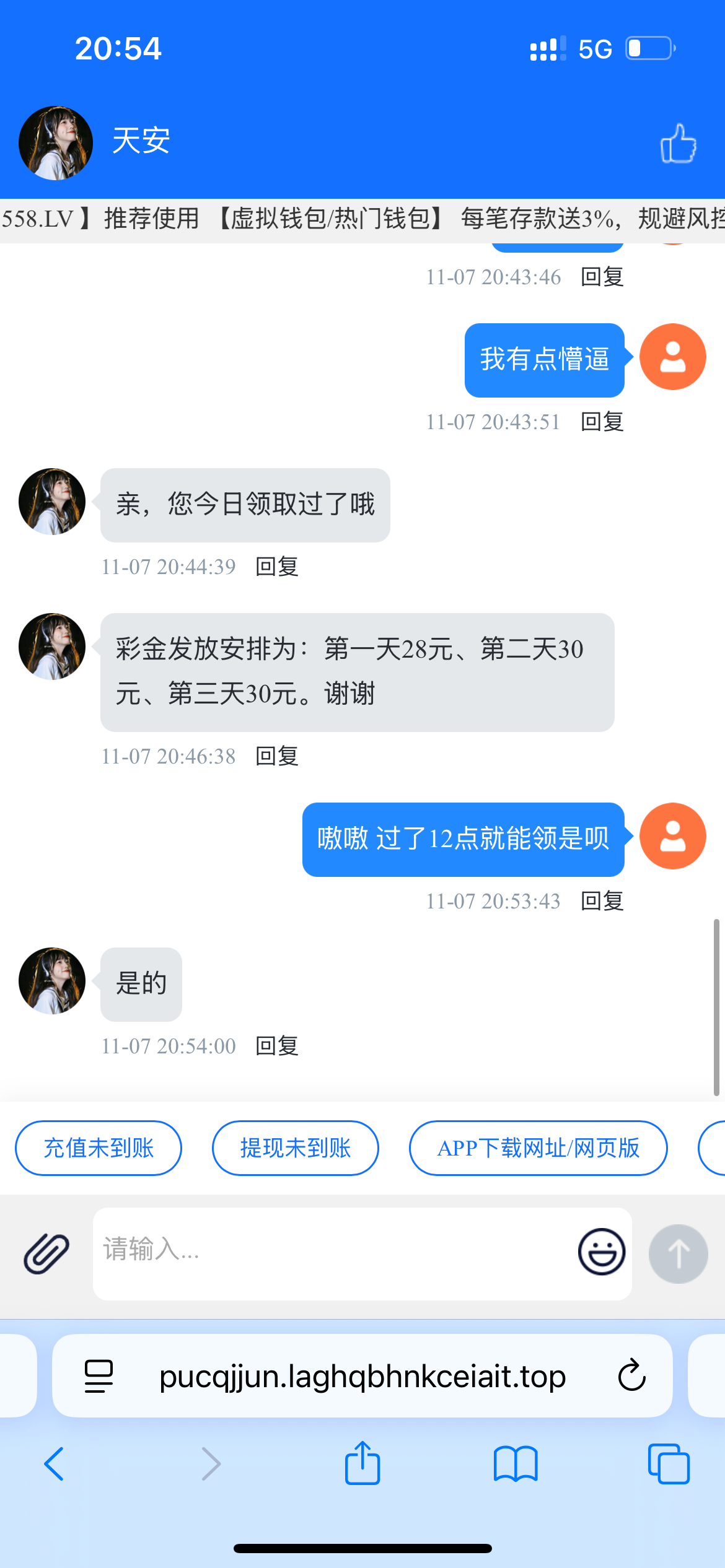Reply to 过了12点就能领是呗 message

pyautogui.click(x=602, y=901)
